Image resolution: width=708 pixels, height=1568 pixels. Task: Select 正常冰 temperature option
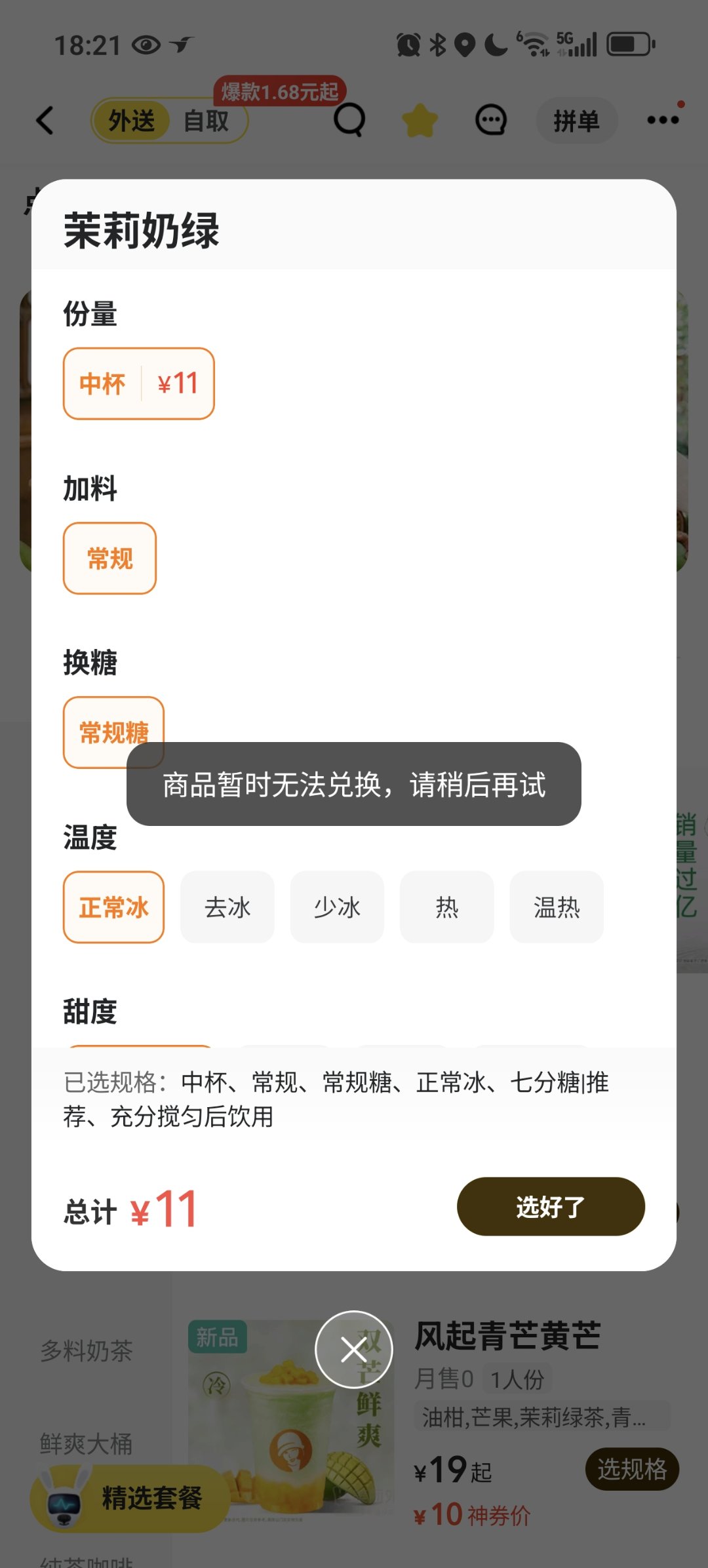point(113,907)
